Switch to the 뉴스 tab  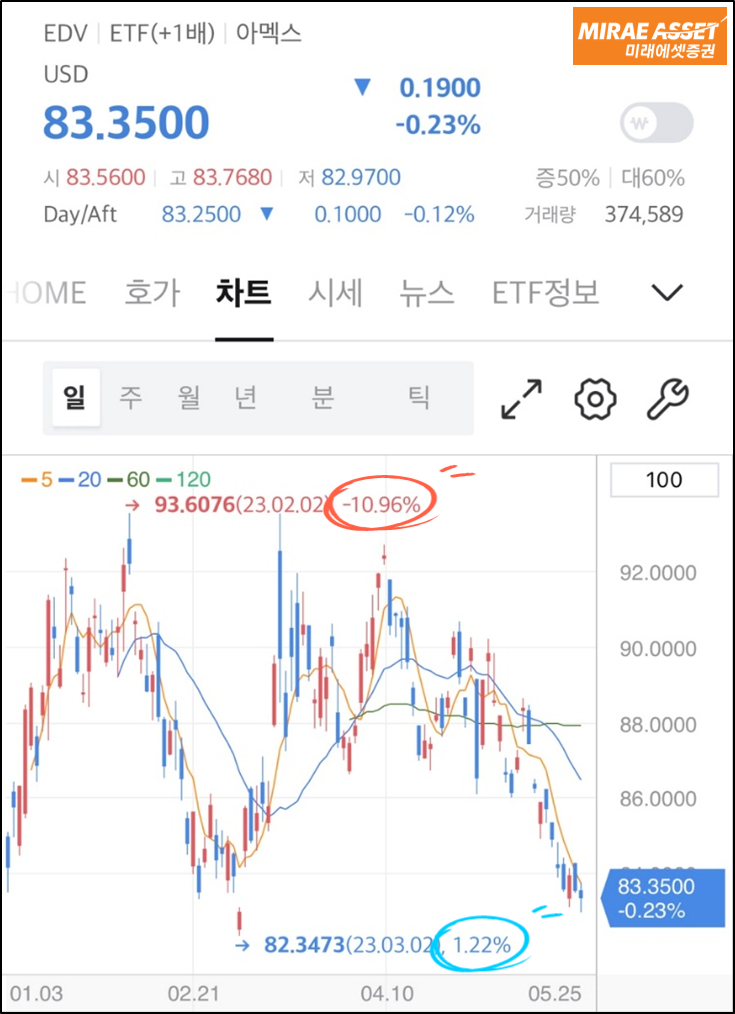(x=427, y=292)
